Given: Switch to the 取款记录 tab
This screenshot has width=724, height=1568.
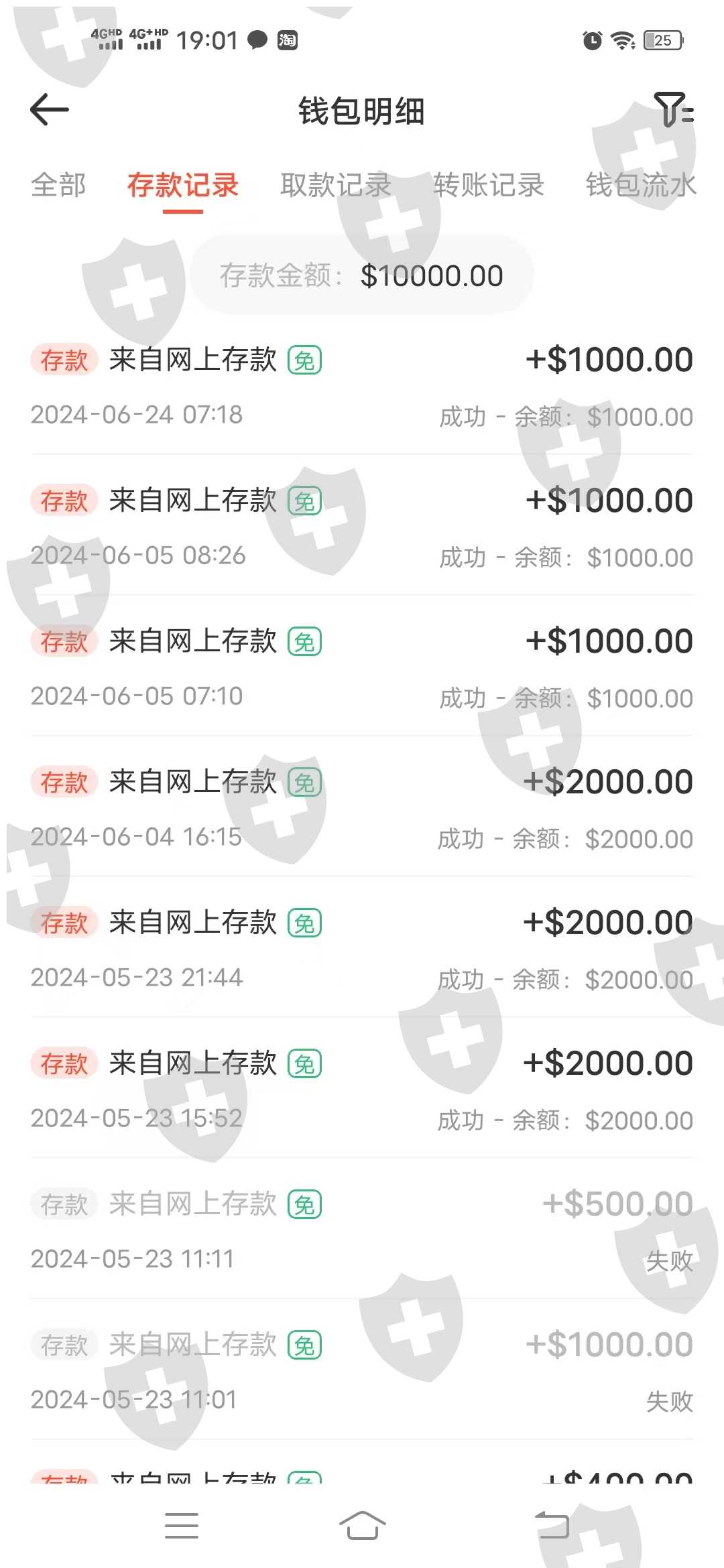Looking at the screenshot, I should pos(335,185).
